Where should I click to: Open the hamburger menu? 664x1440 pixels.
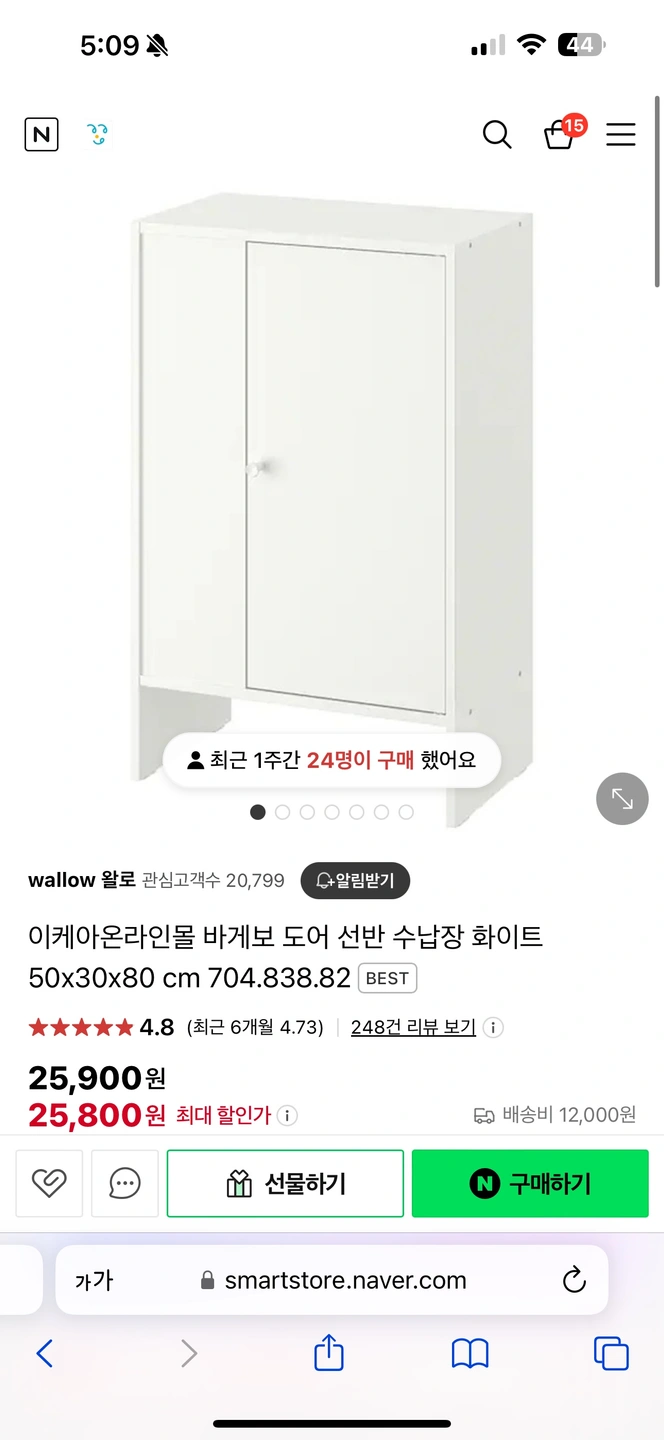pos(621,135)
